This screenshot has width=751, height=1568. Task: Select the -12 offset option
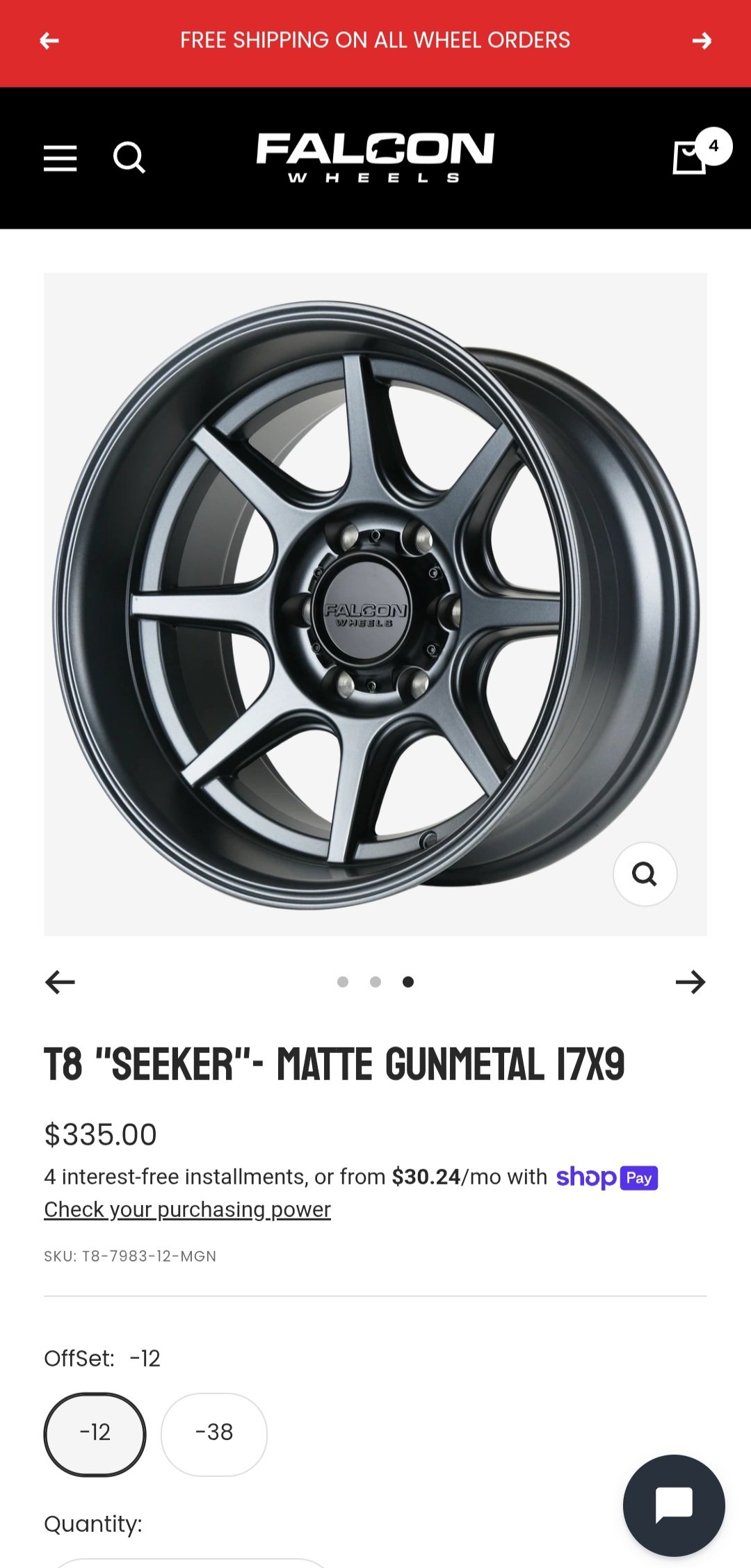point(95,1434)
